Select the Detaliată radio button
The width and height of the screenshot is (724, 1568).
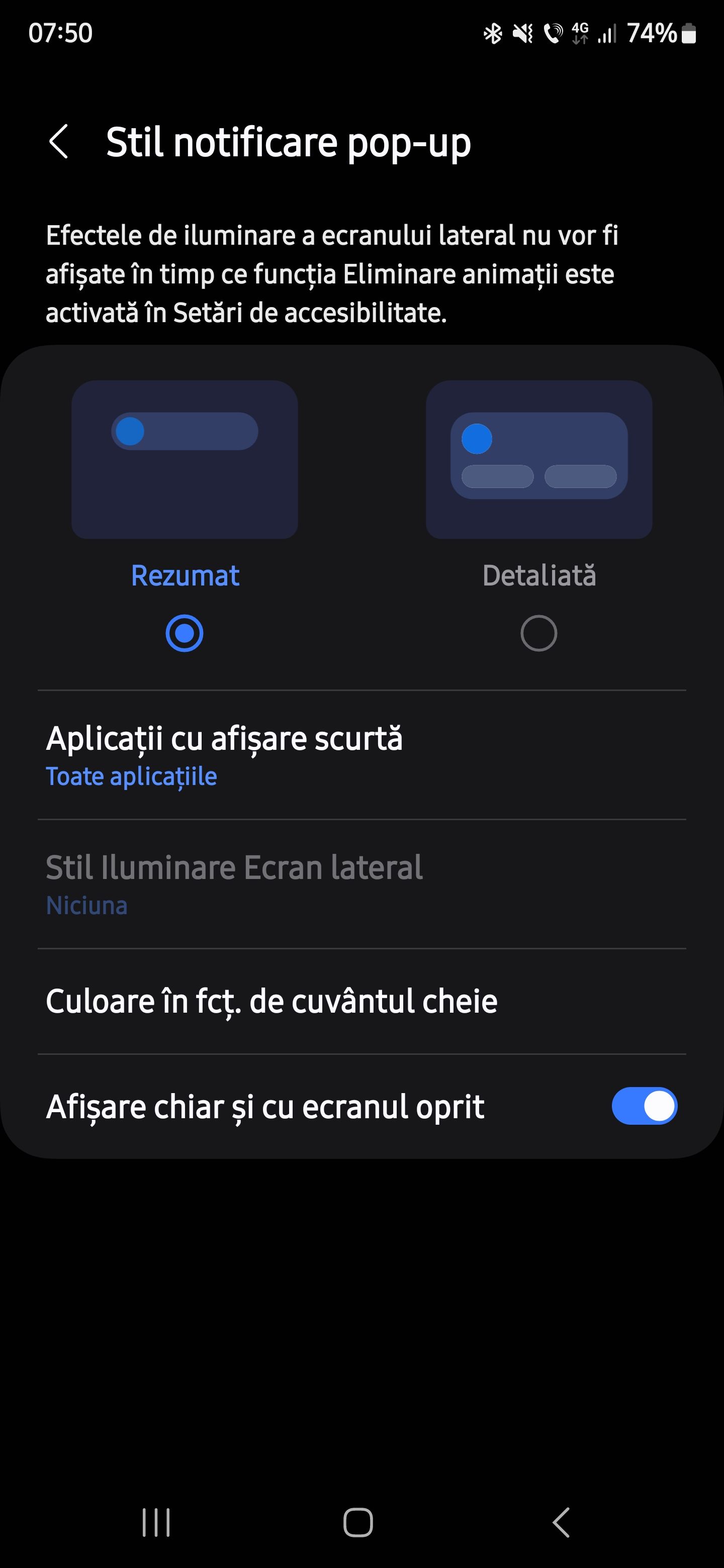[x=539, y=633]
